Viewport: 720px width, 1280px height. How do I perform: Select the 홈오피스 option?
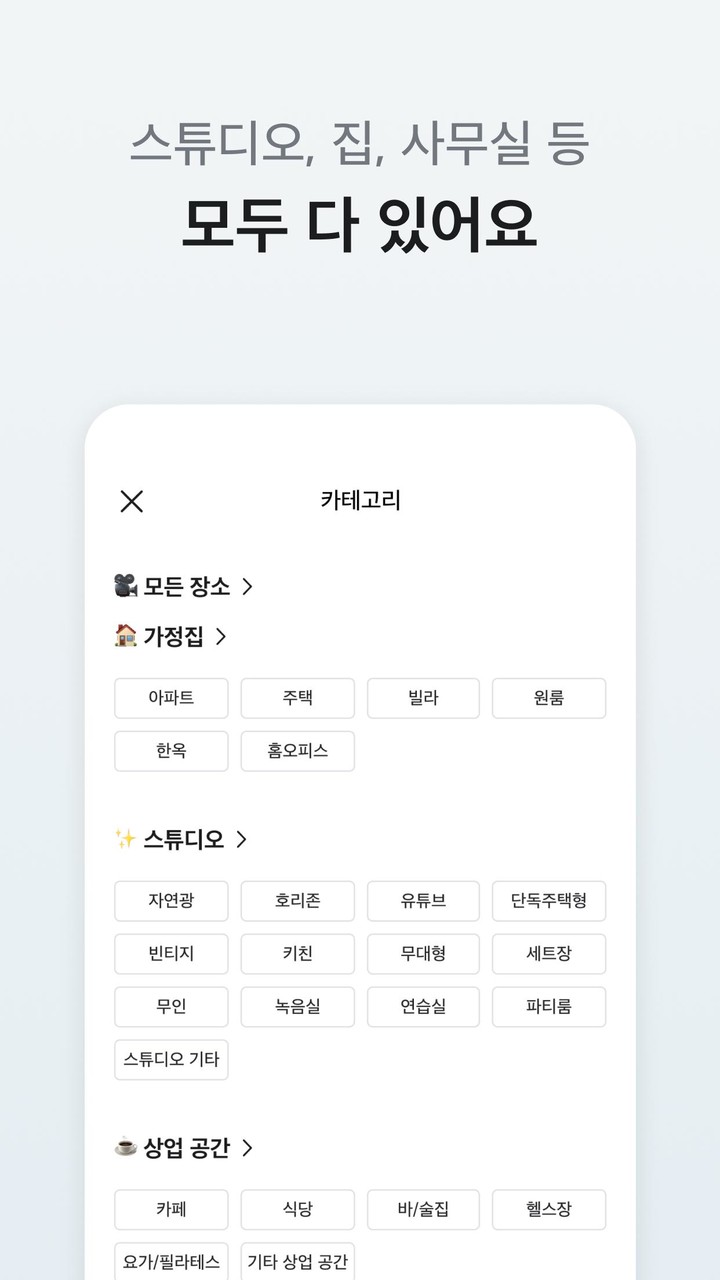tap(297, 751)
